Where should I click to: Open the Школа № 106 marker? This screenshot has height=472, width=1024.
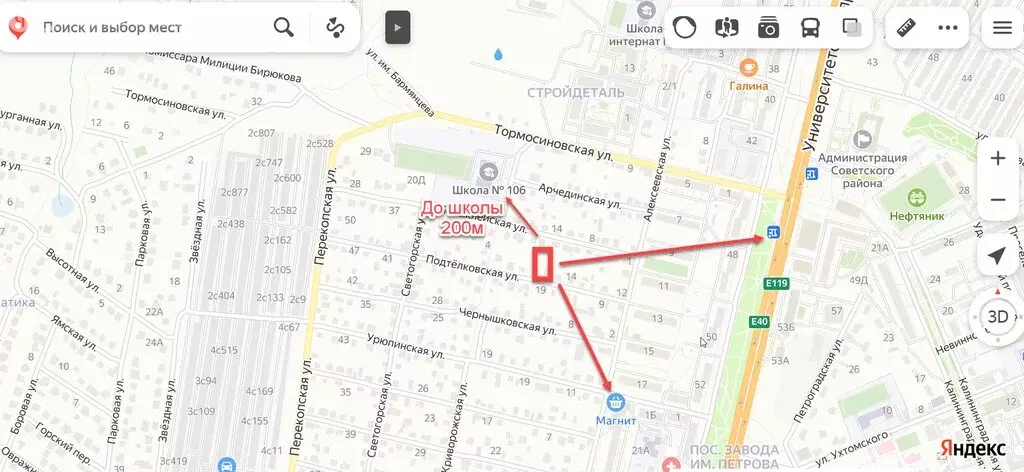coord(489,170)
